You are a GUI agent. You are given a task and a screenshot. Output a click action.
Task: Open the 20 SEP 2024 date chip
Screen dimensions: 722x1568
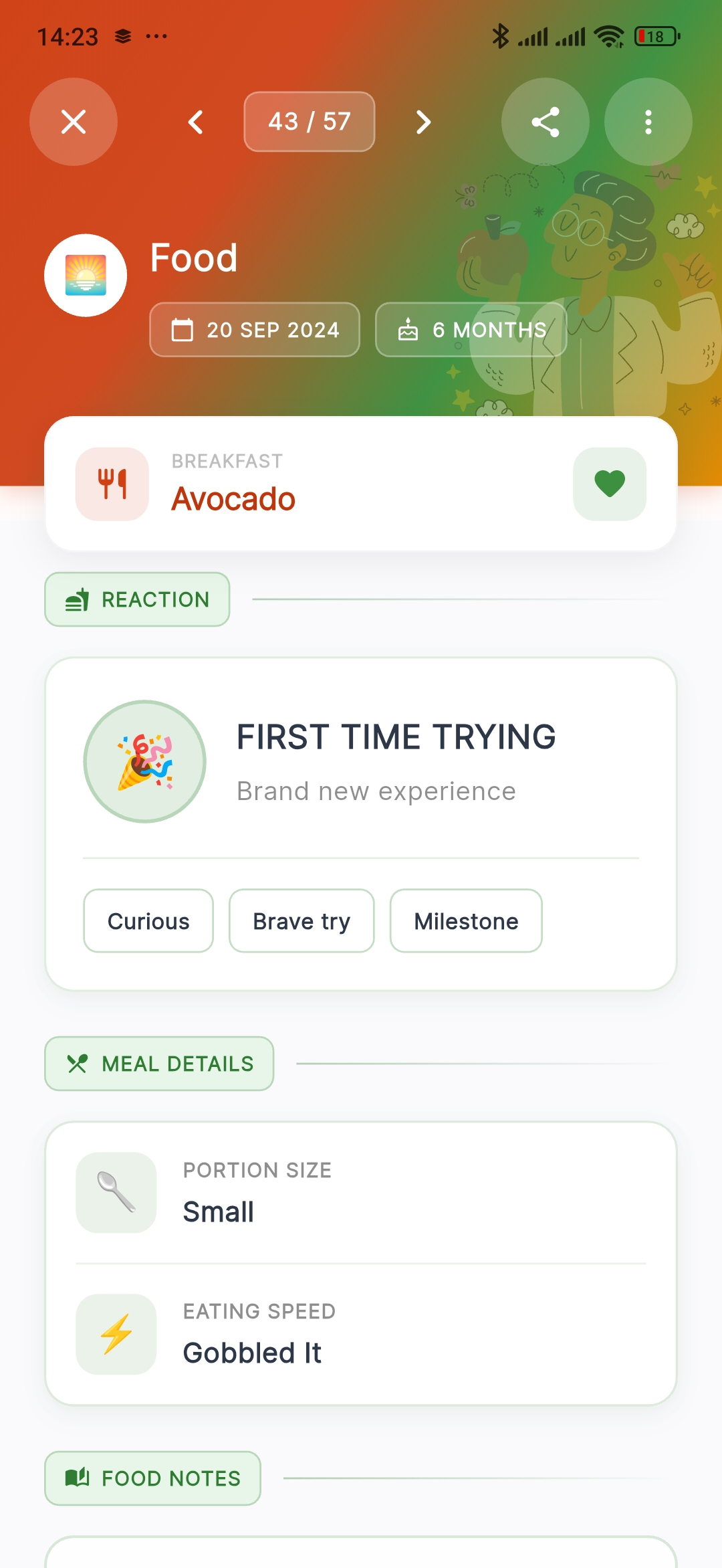(254, 329)
